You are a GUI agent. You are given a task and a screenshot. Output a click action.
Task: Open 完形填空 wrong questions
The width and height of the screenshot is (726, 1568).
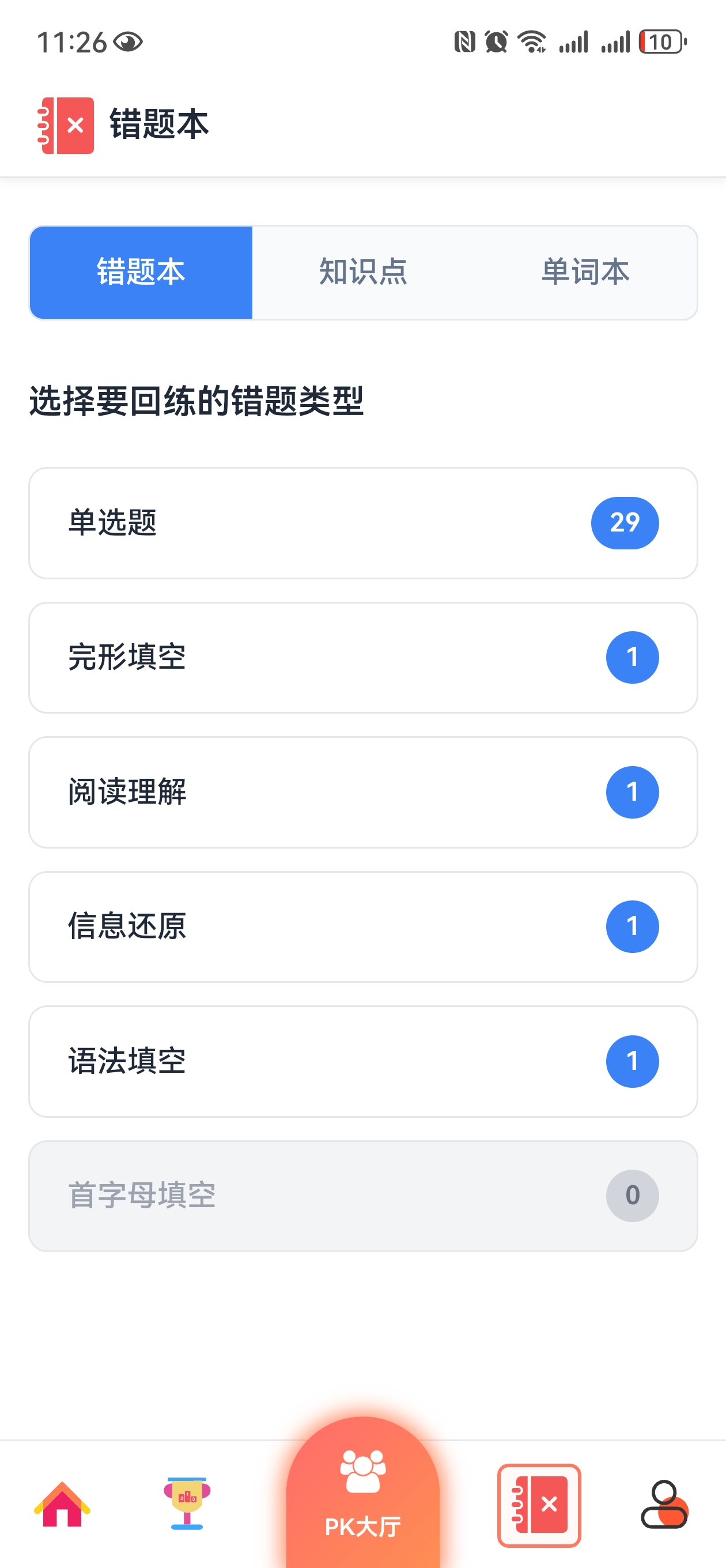[362, 657]
